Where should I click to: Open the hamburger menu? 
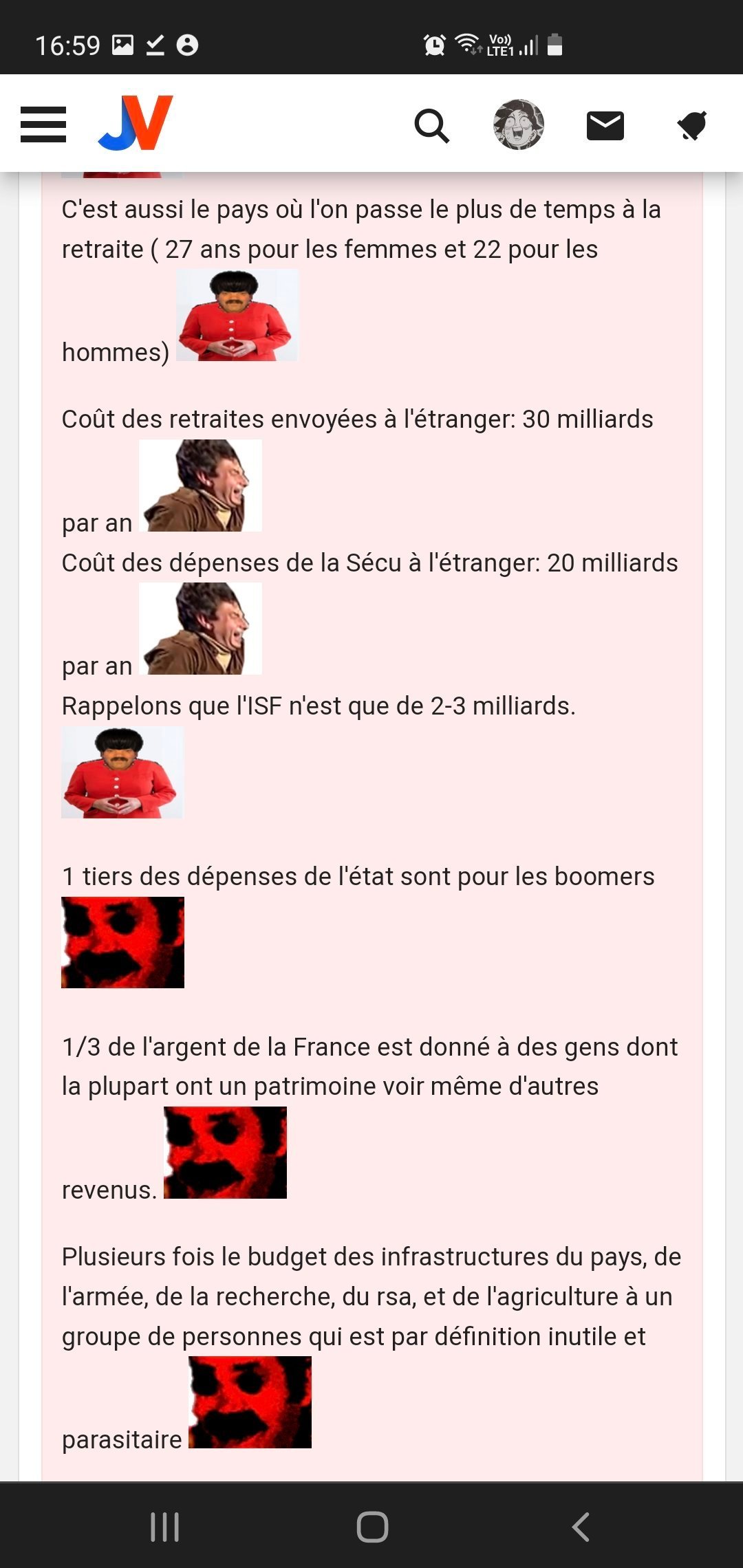[43, 124]
